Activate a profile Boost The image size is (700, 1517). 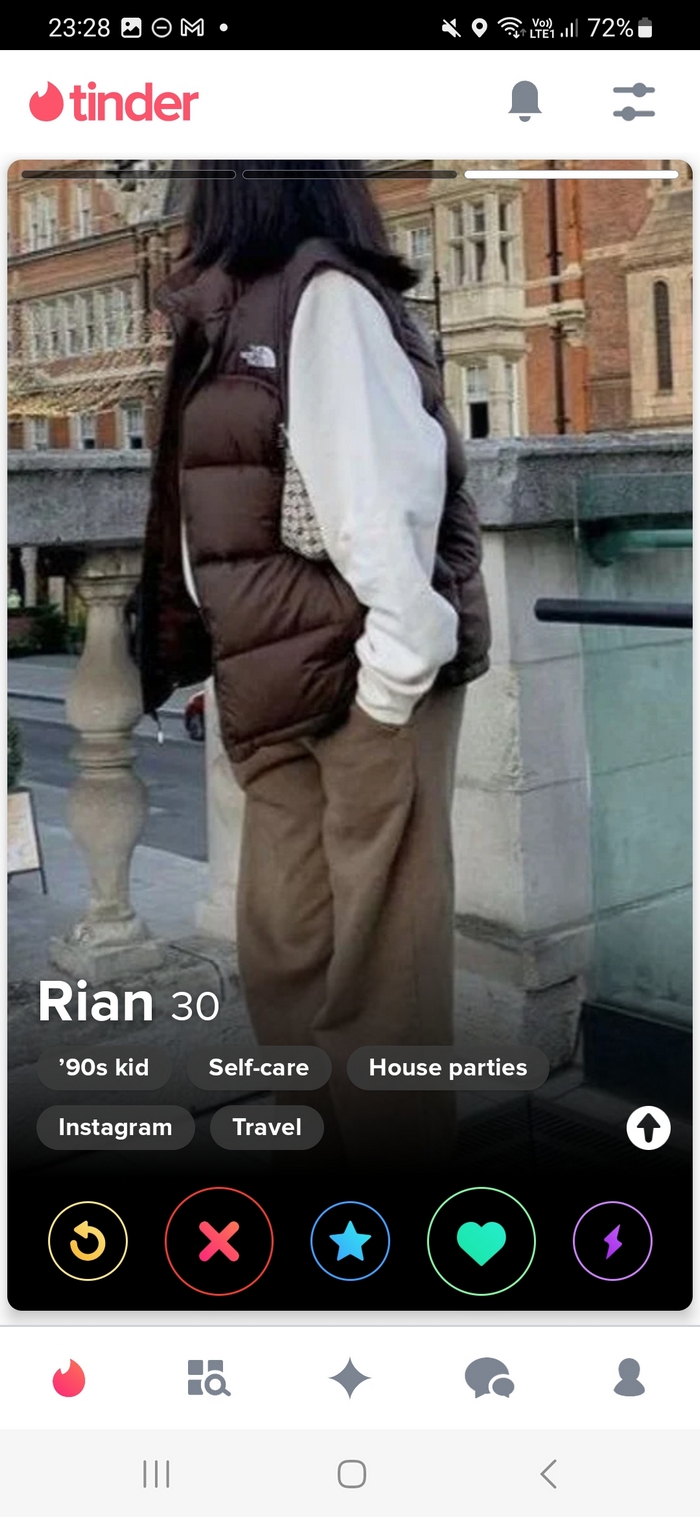point(612,1241)
